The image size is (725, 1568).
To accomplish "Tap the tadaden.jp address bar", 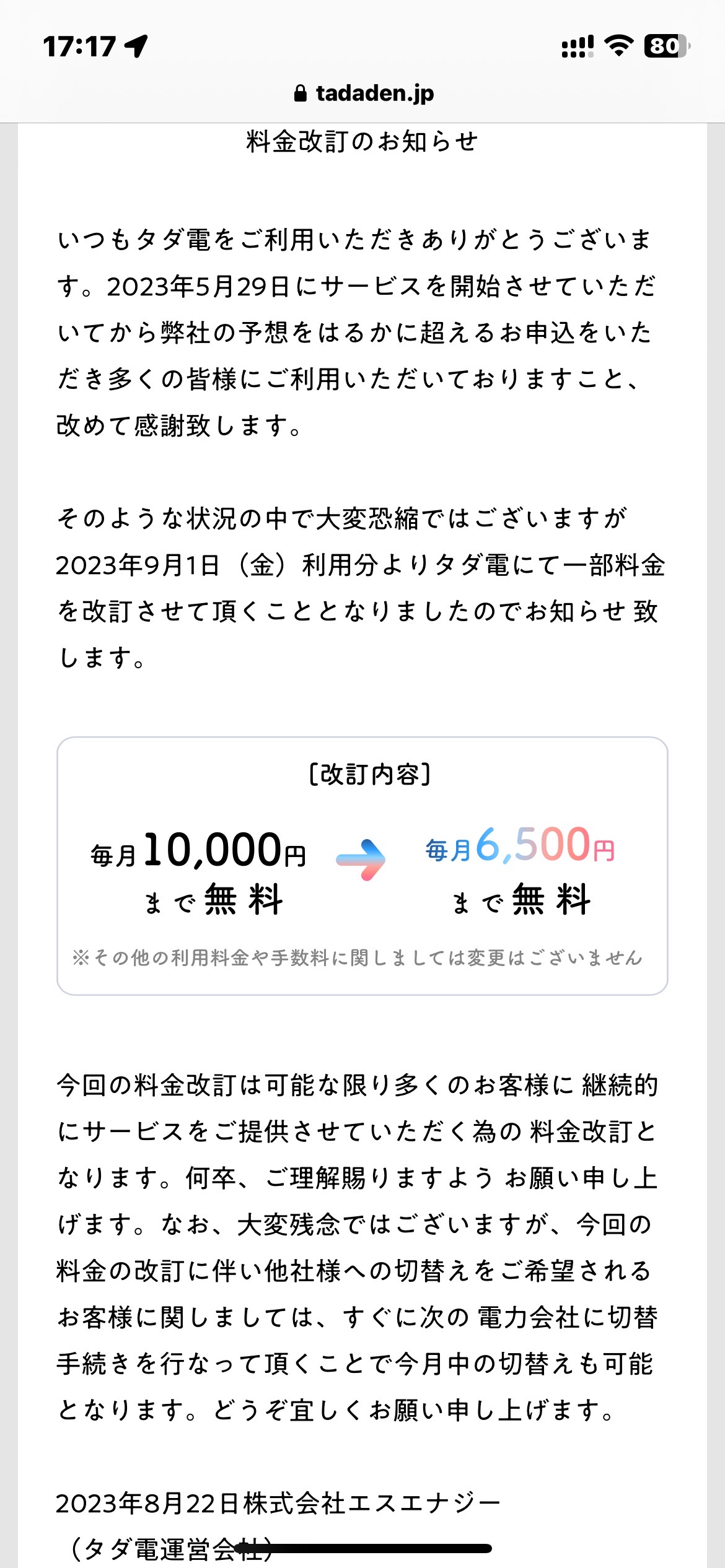I will pos(364,94).
